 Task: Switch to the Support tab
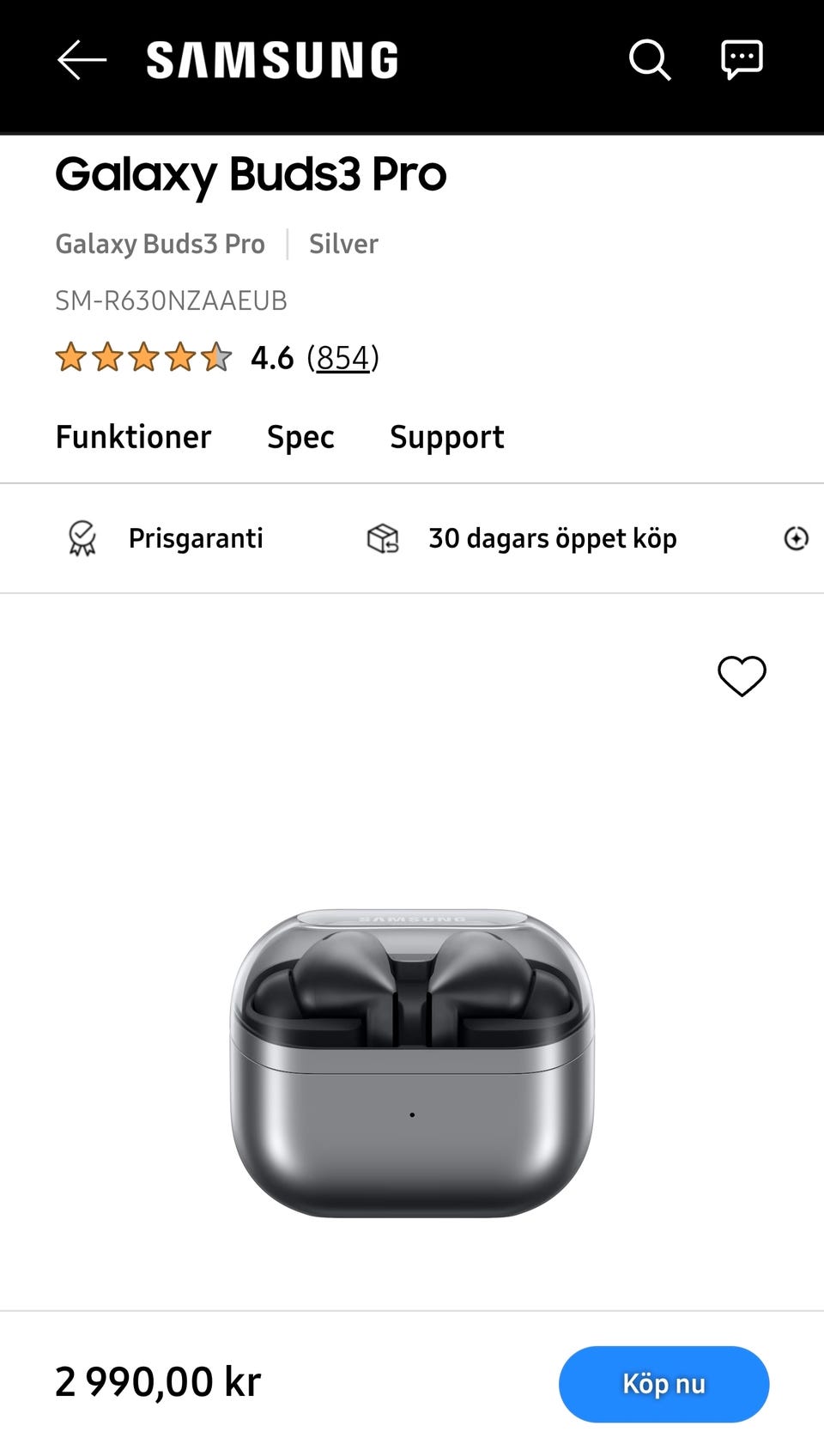(446, 437)
